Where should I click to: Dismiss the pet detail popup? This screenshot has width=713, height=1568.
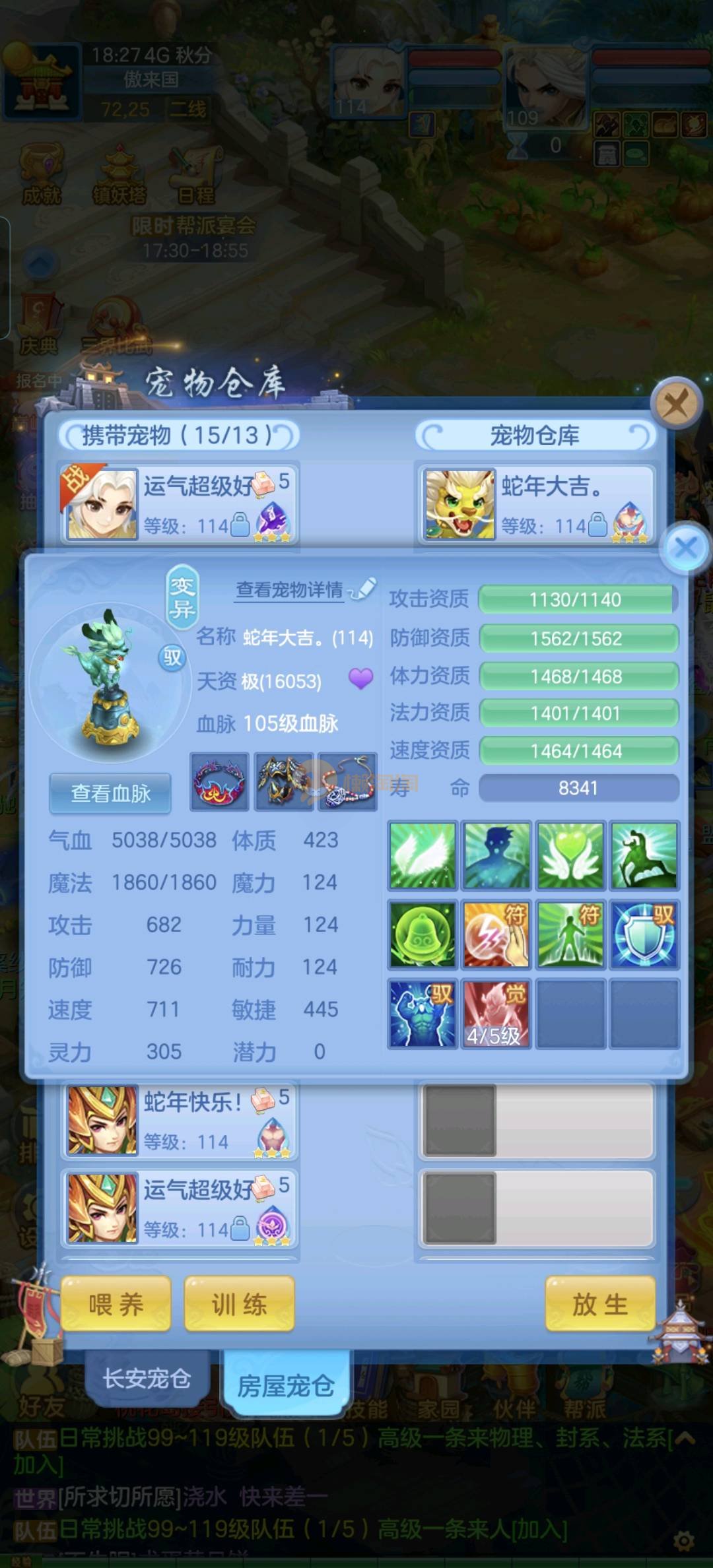tap(686, 547)
